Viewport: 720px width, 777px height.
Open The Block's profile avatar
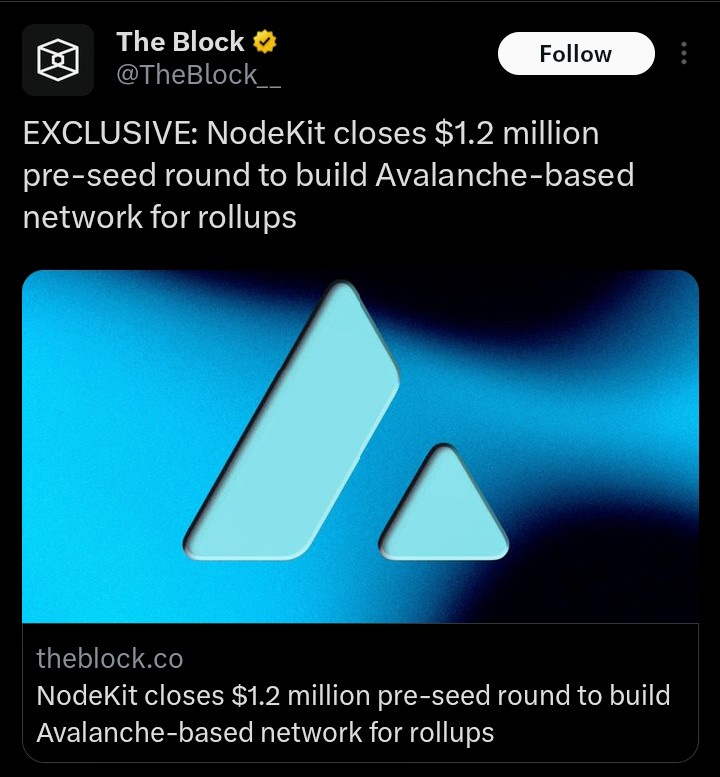coord(58,60)
